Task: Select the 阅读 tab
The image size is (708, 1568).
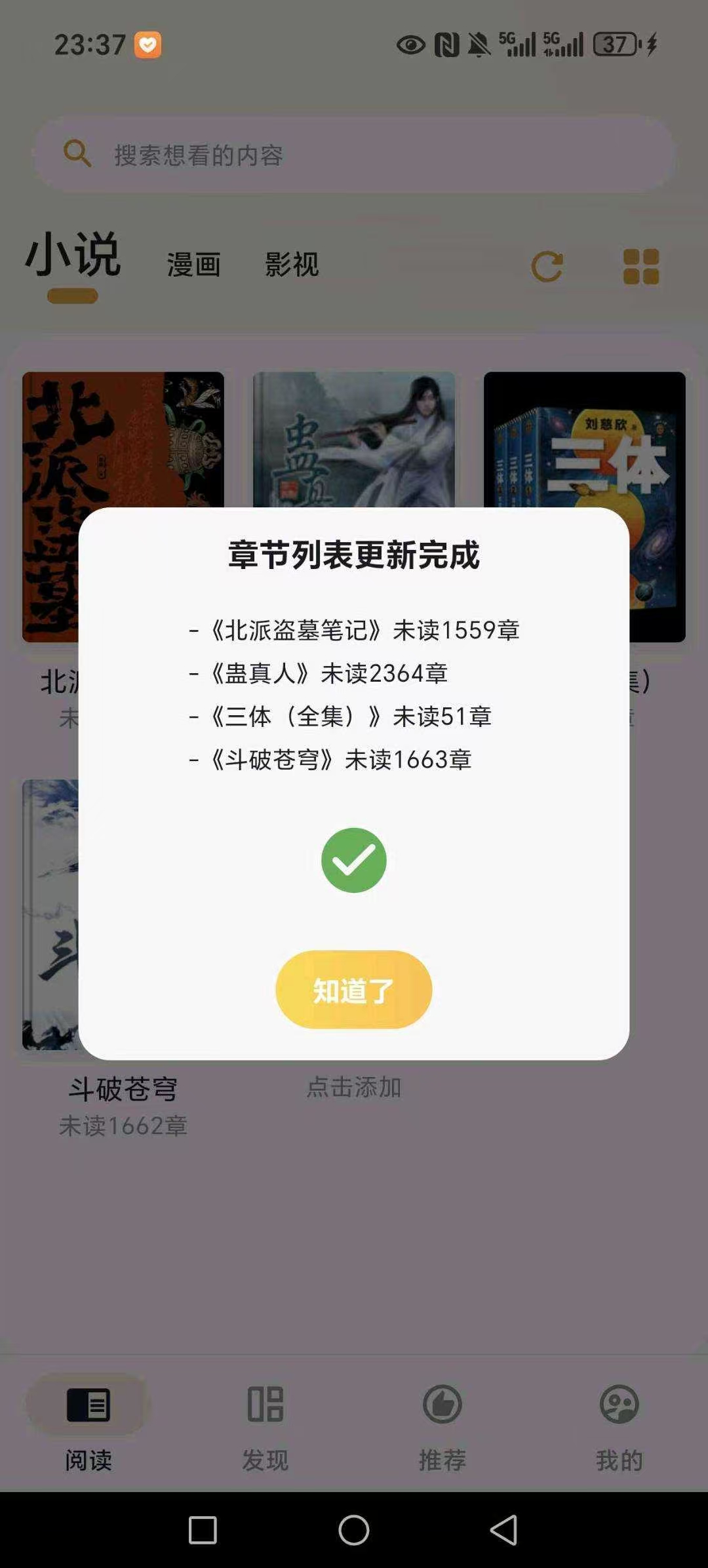Action: tap(88, 1421)
